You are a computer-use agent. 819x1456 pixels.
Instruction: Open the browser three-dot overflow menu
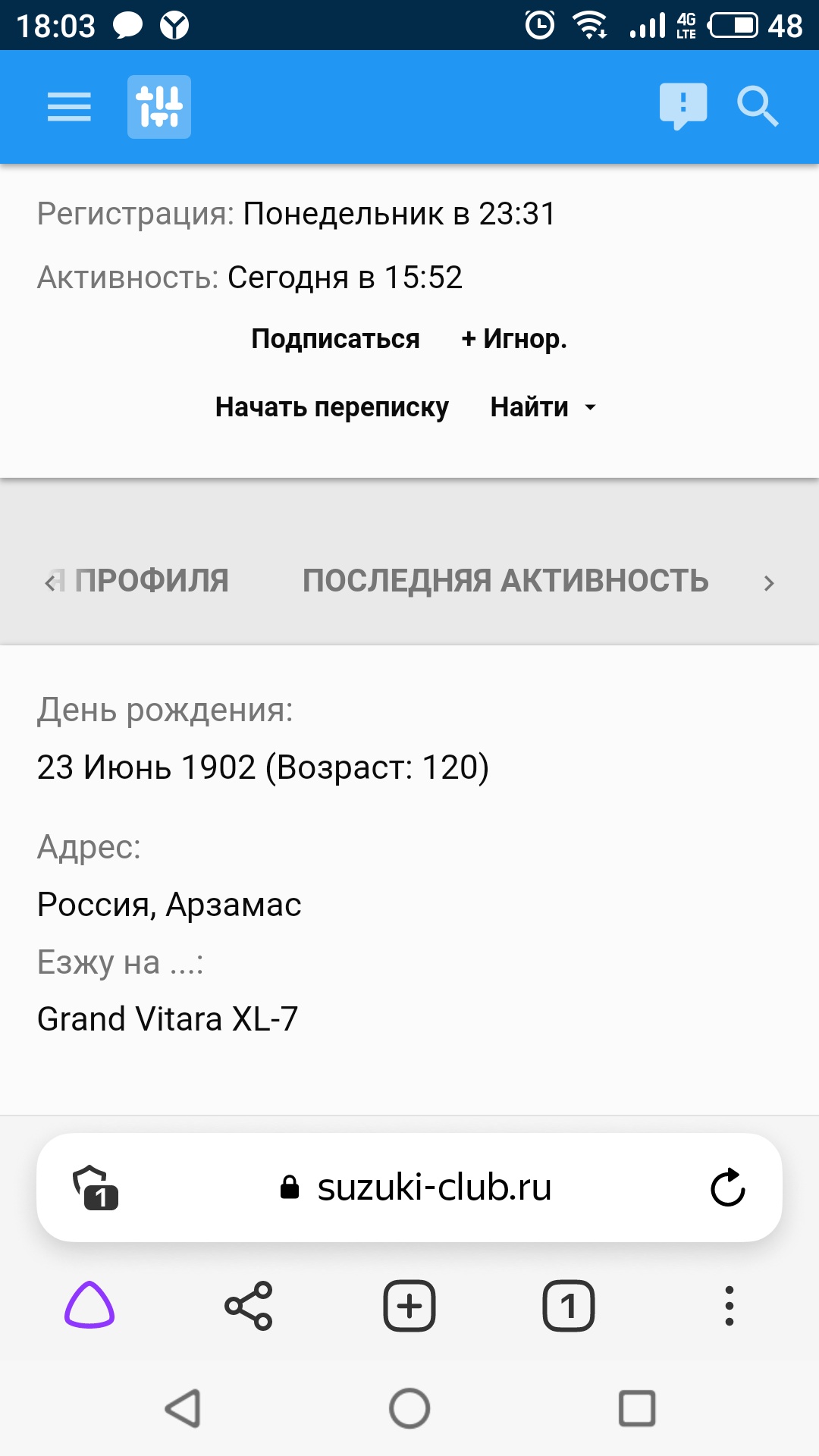pyautogui.click(x=729, y=1306)
